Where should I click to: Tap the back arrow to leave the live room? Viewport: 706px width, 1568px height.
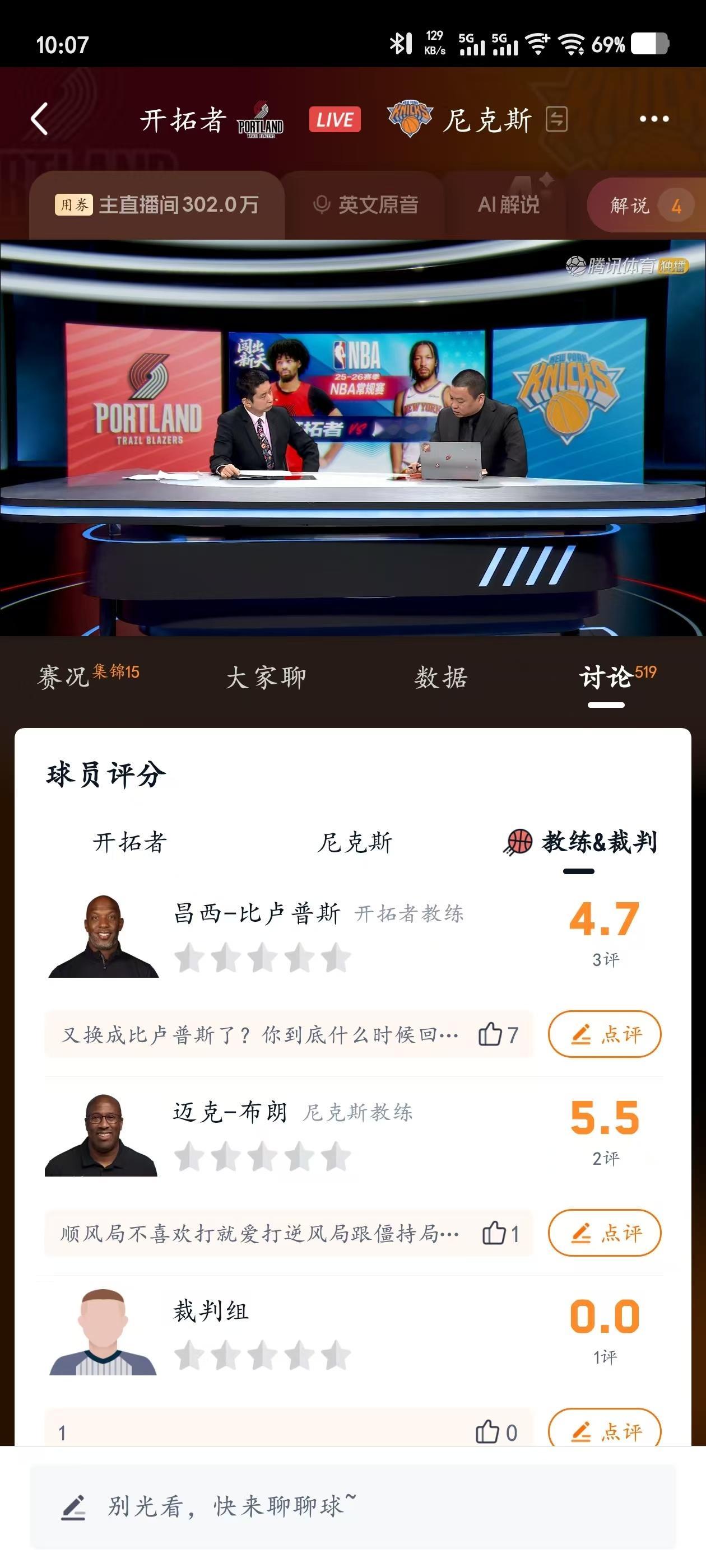pos(40,120)
